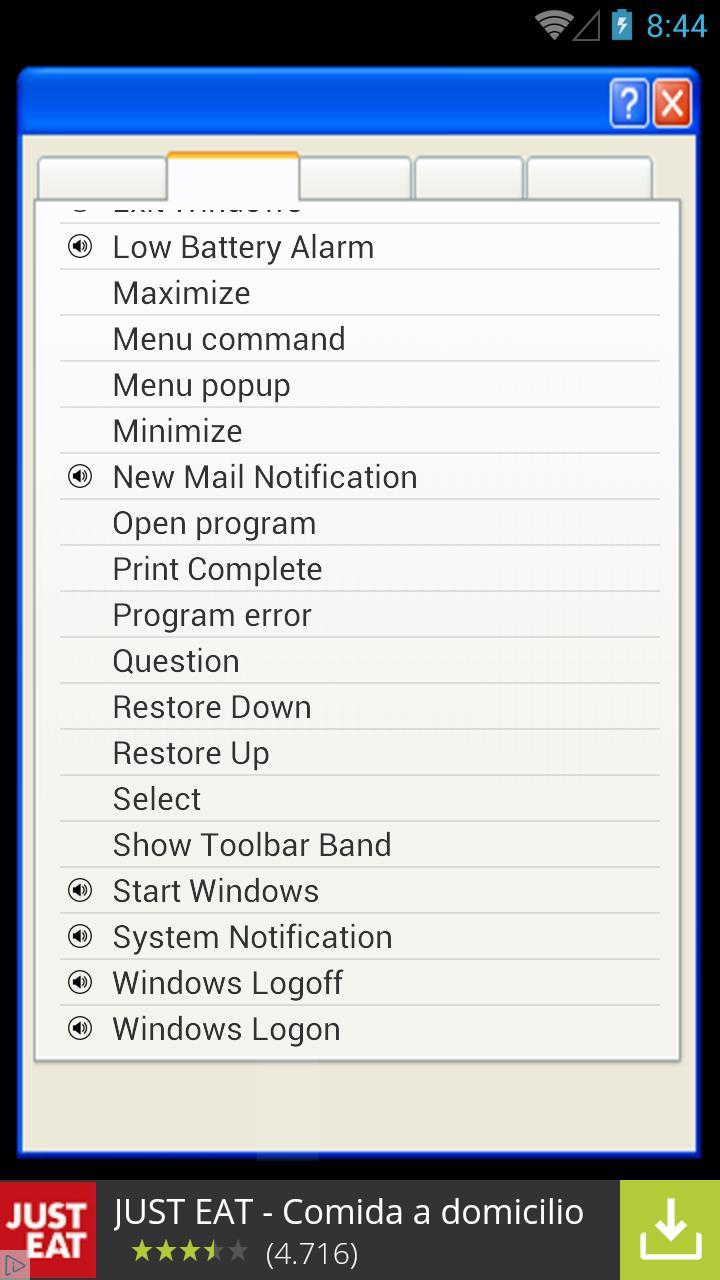Play the Low Battery Alarm sound icon

pos(80,246)
